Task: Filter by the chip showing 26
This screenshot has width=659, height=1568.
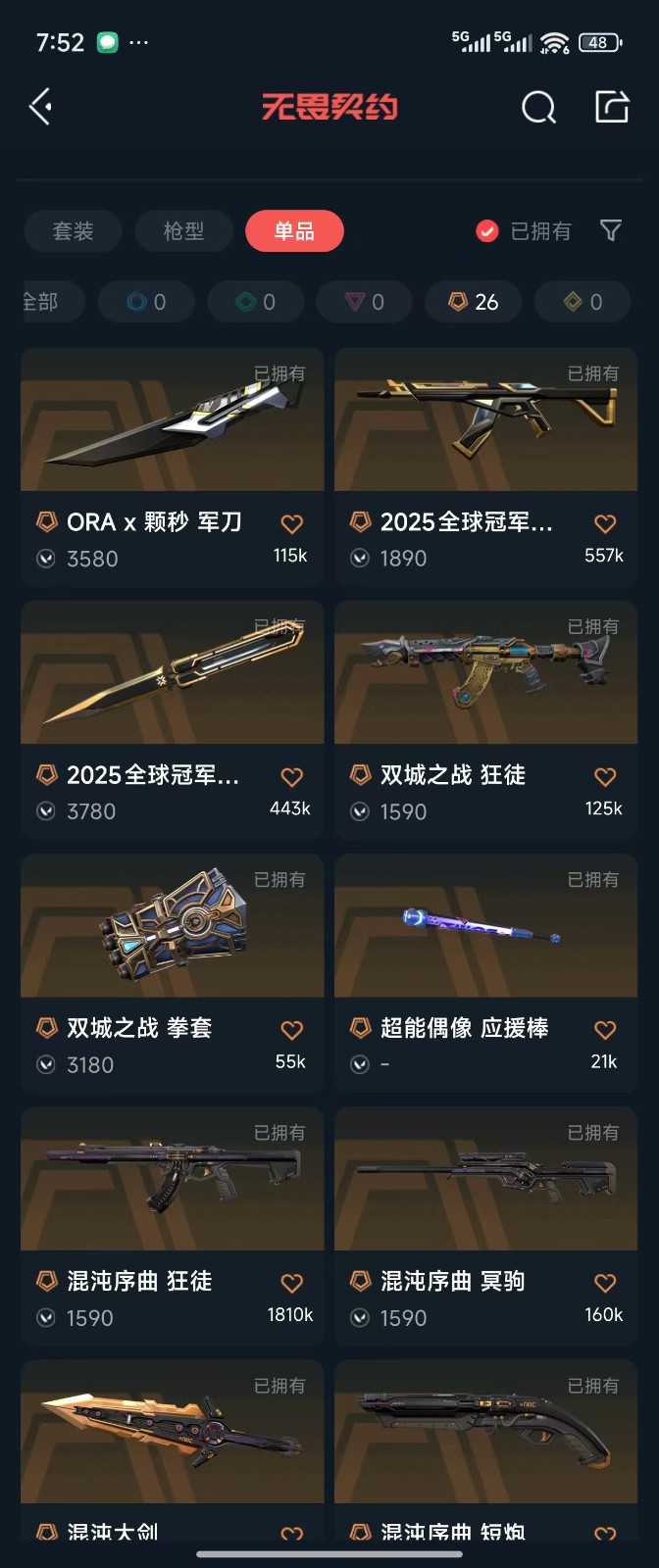Action: (x=474, y=302)
